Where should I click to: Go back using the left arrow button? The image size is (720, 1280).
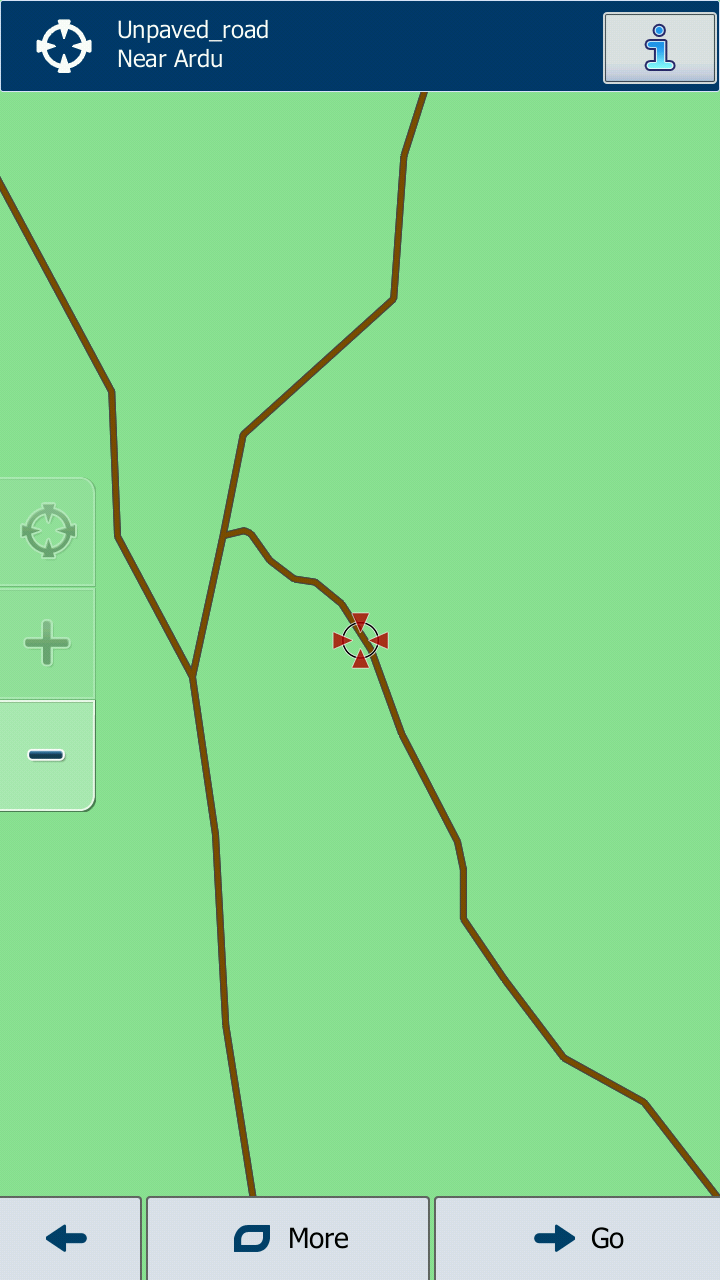click(x=68, y=1238)
